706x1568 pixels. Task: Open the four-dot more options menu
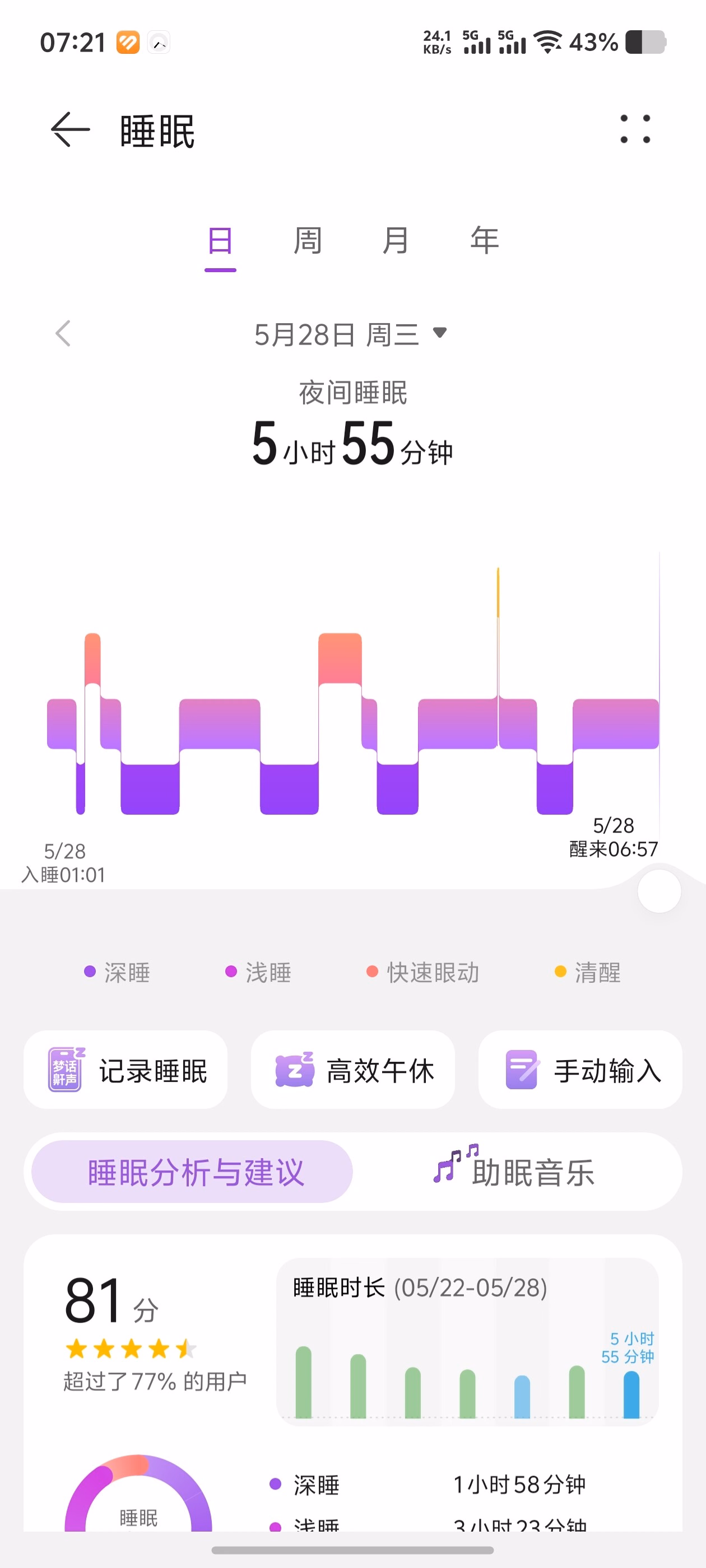(635, 129)
